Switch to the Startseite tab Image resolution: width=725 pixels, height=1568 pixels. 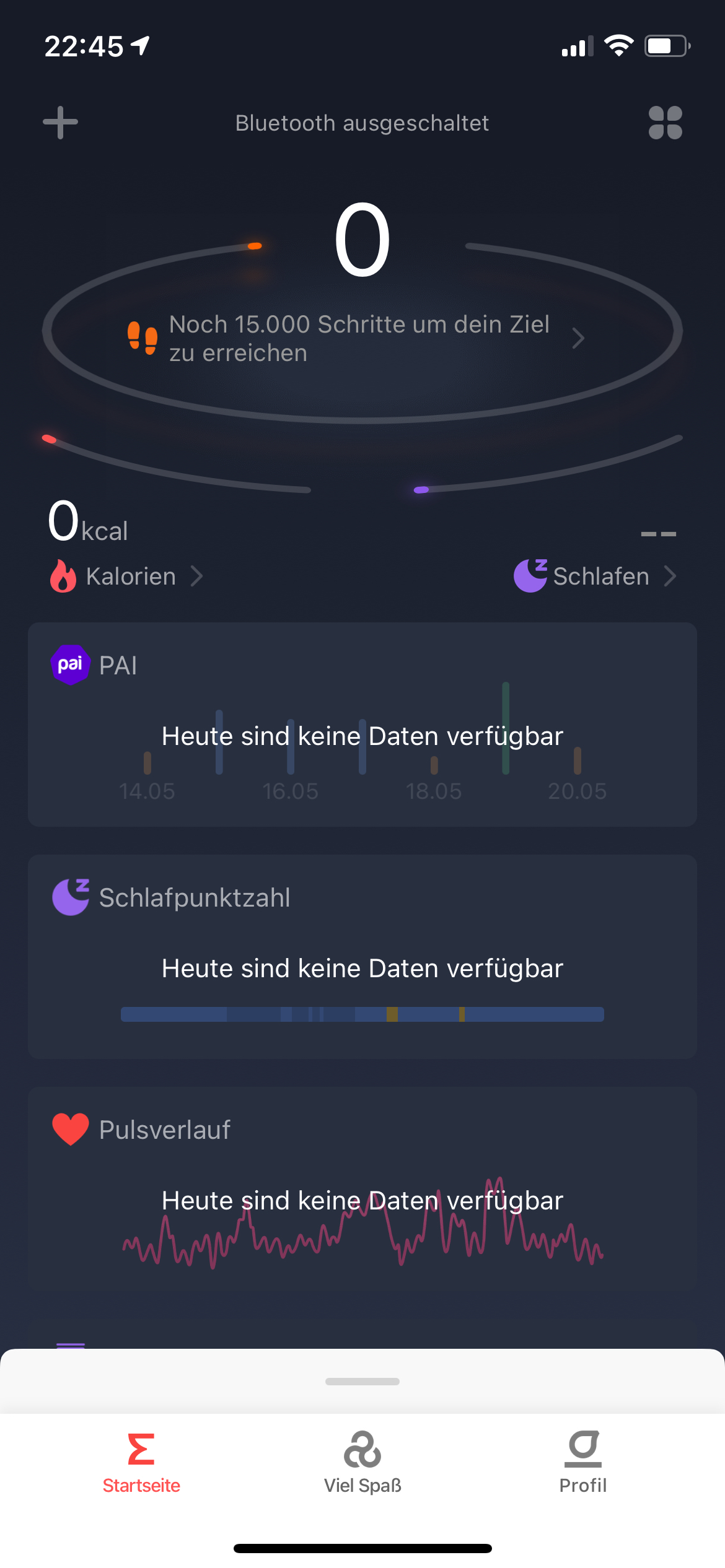click(x=141, y=1463)
